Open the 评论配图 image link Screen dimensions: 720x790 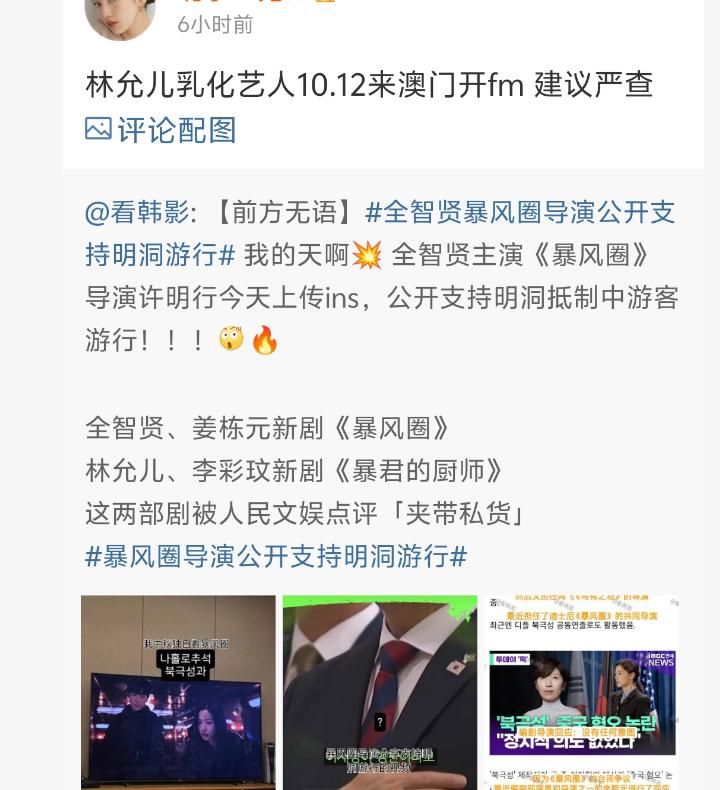162,130
